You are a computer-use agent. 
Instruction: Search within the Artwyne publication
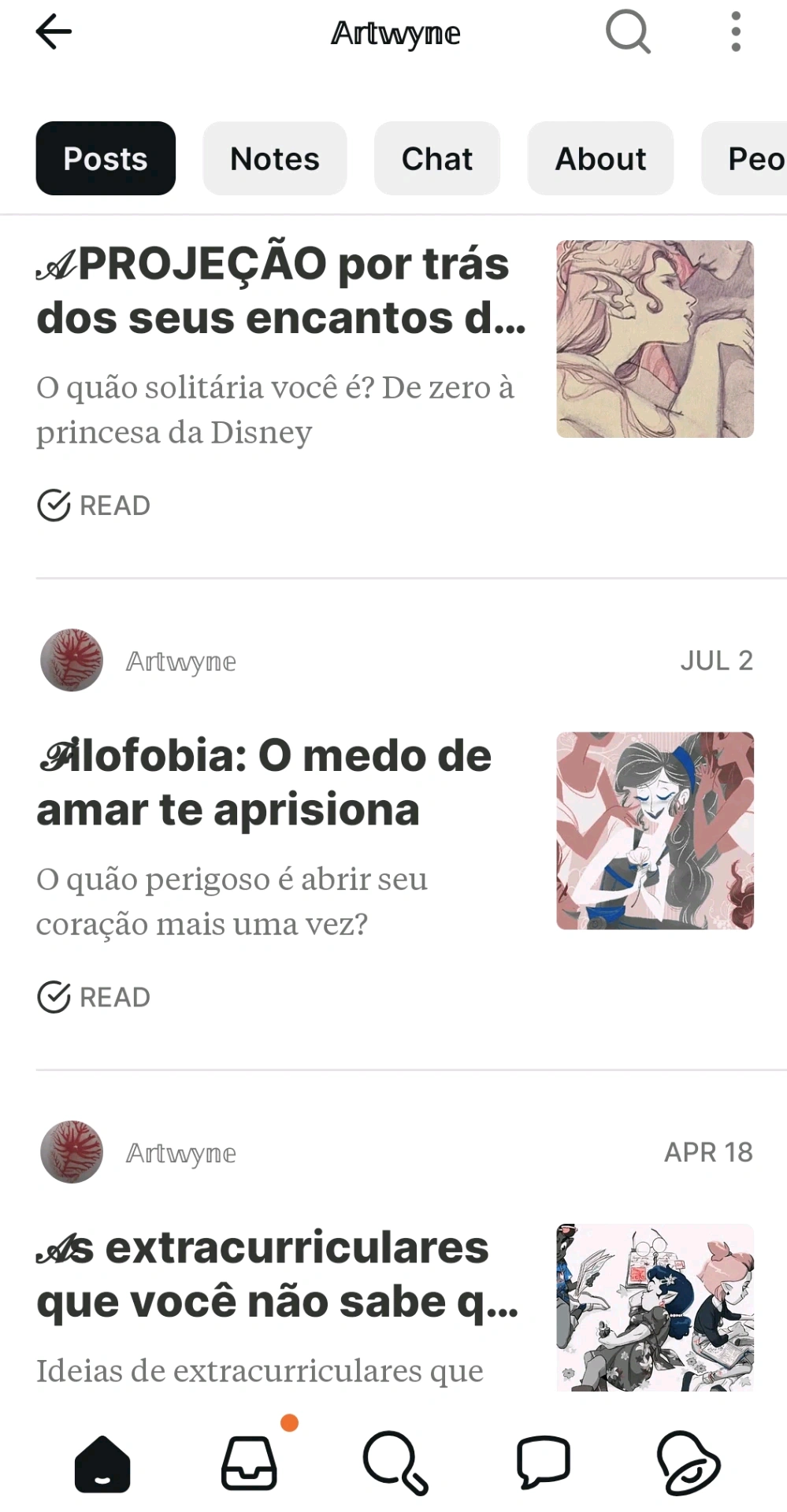[x=628, y=32]
